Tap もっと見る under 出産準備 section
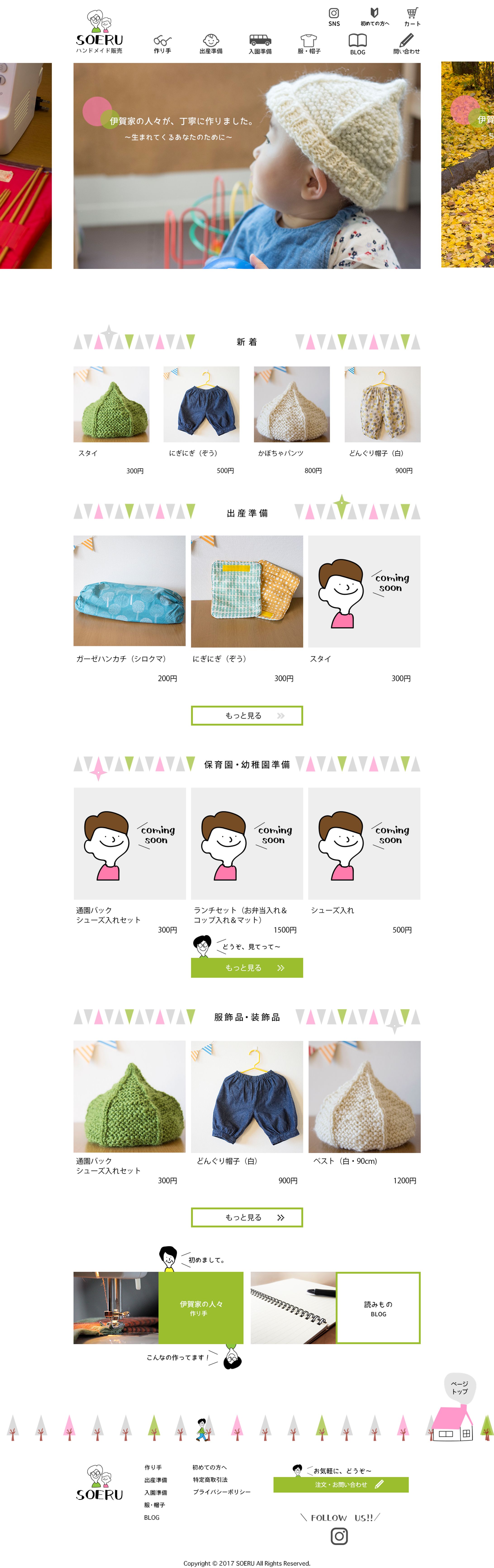The width and height of the screenshot is (494, 1568). coord(247,715)
